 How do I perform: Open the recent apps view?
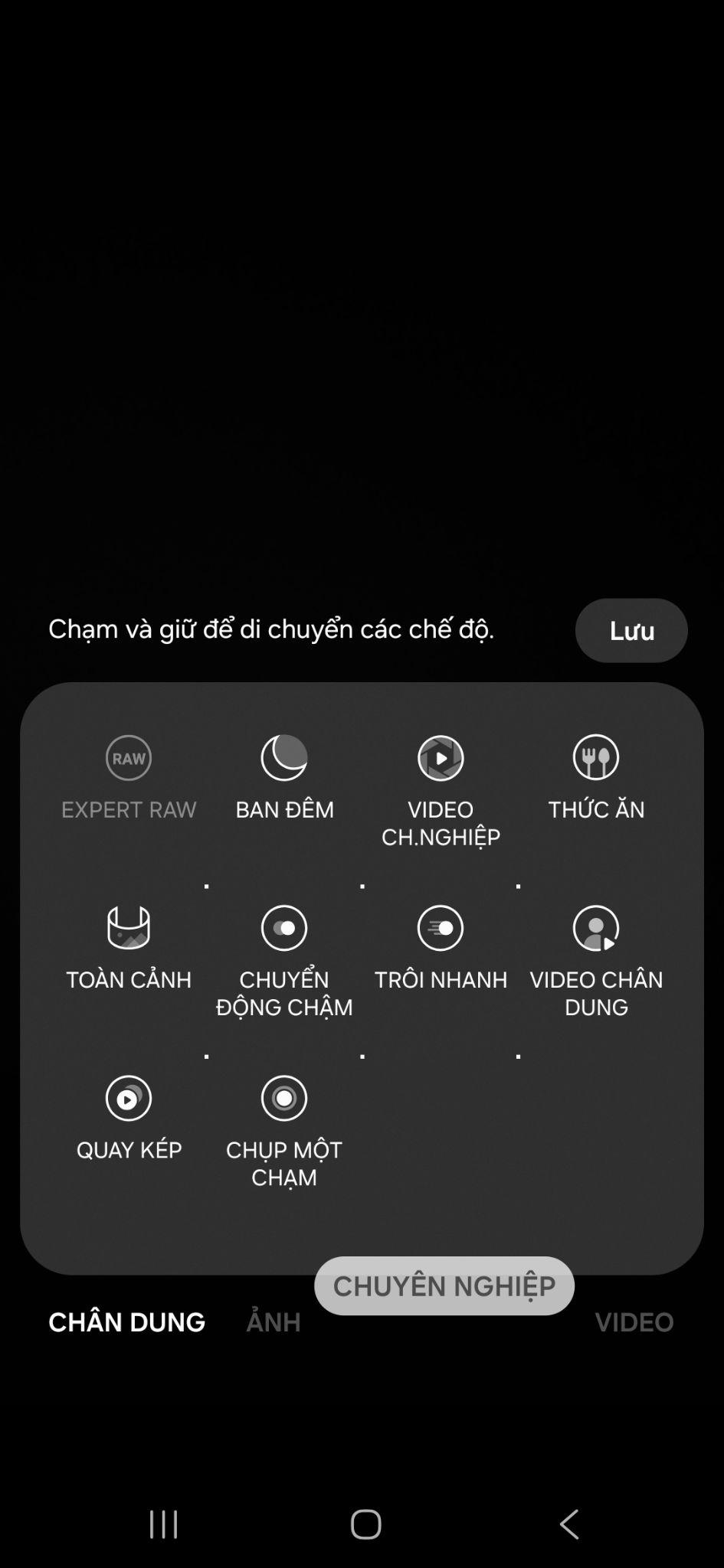coord(163,1524)
